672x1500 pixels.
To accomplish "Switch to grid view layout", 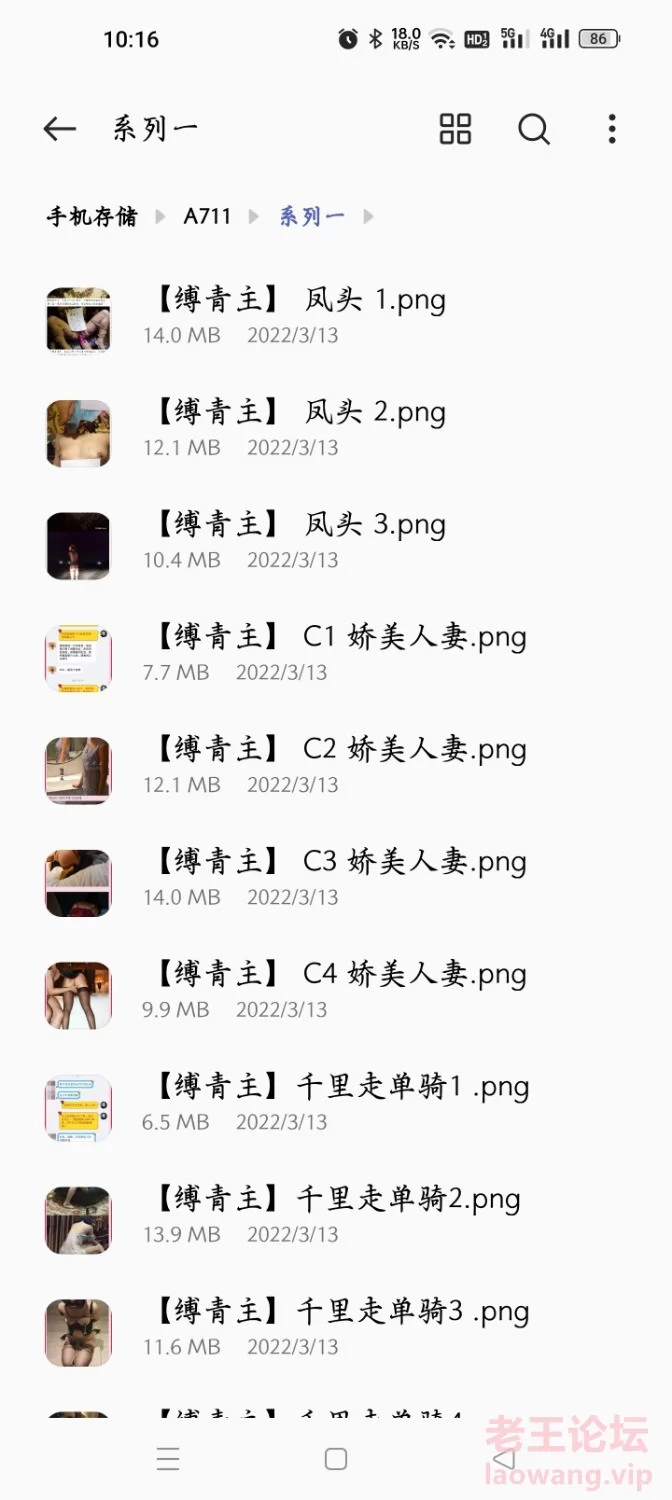I will [x=455, y=128].
